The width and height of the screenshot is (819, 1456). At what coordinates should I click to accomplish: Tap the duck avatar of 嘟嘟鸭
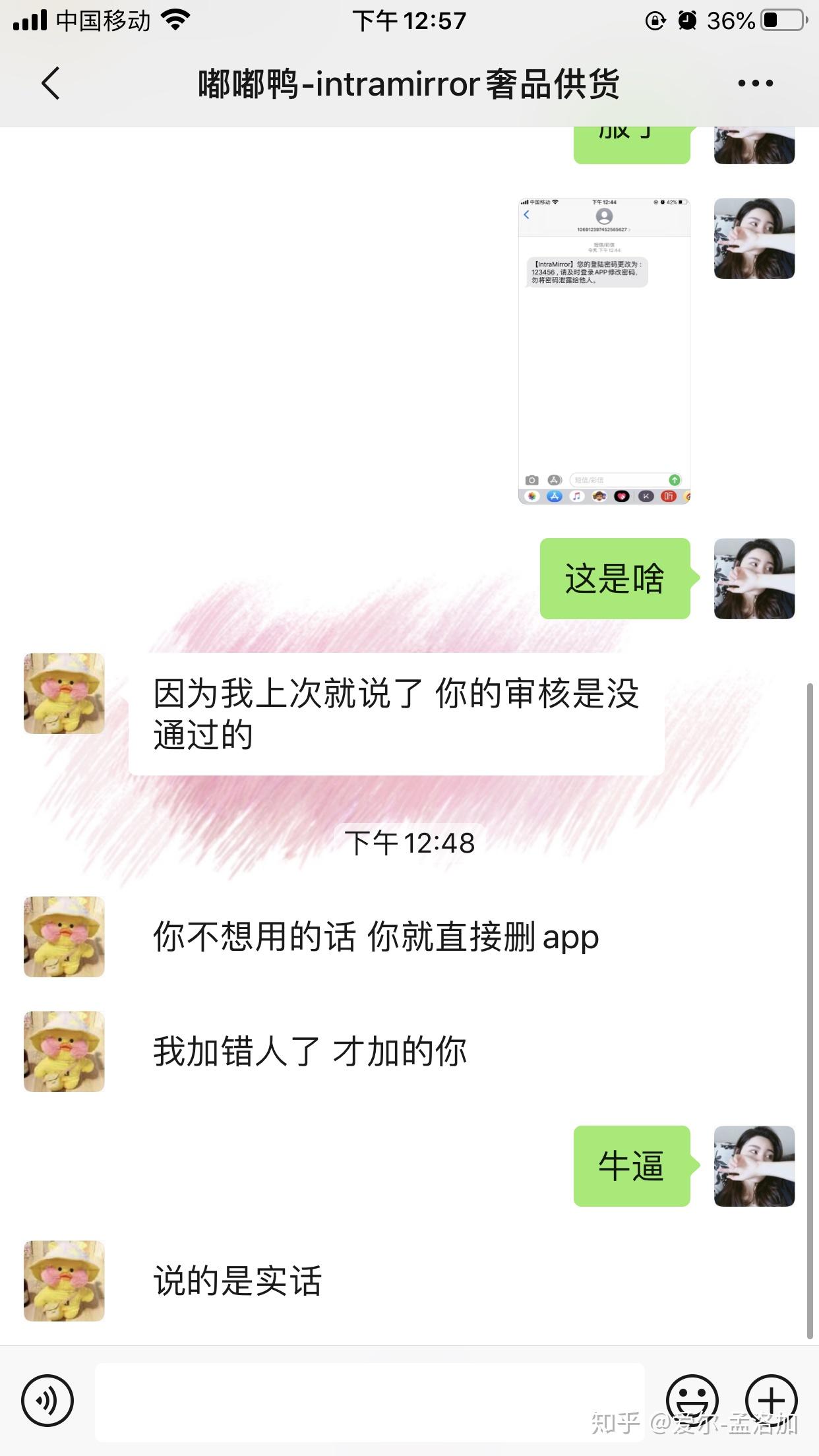pyautogui.click(x=63, y=693)
